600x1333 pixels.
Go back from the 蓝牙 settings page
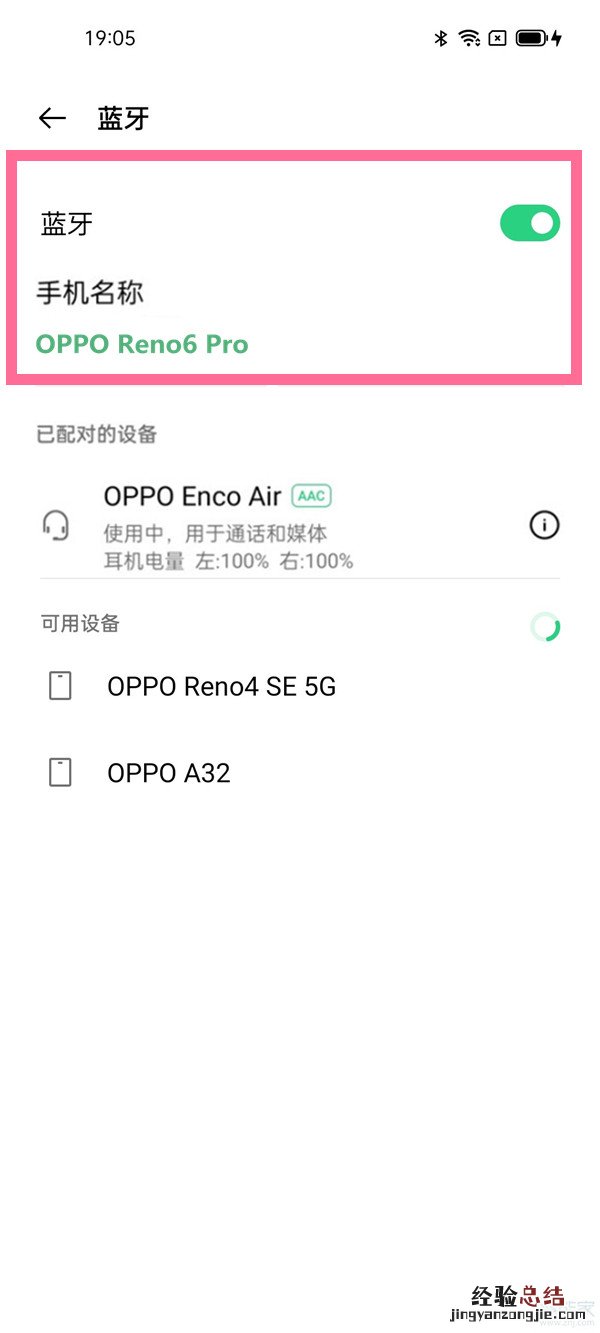click(x=52, y=119)
